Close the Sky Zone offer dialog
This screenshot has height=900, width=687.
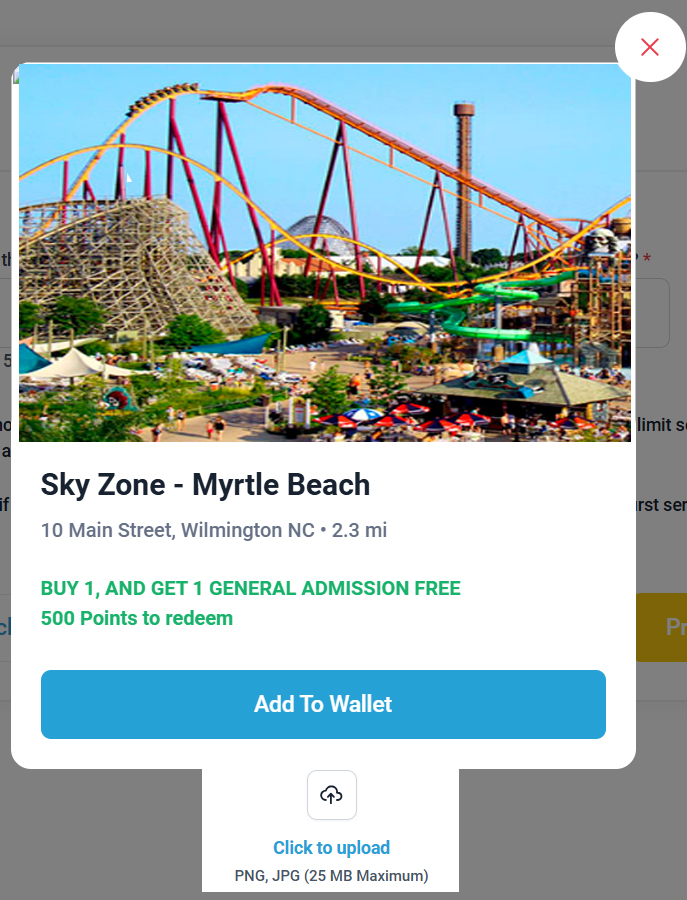(x=650, y=47)
